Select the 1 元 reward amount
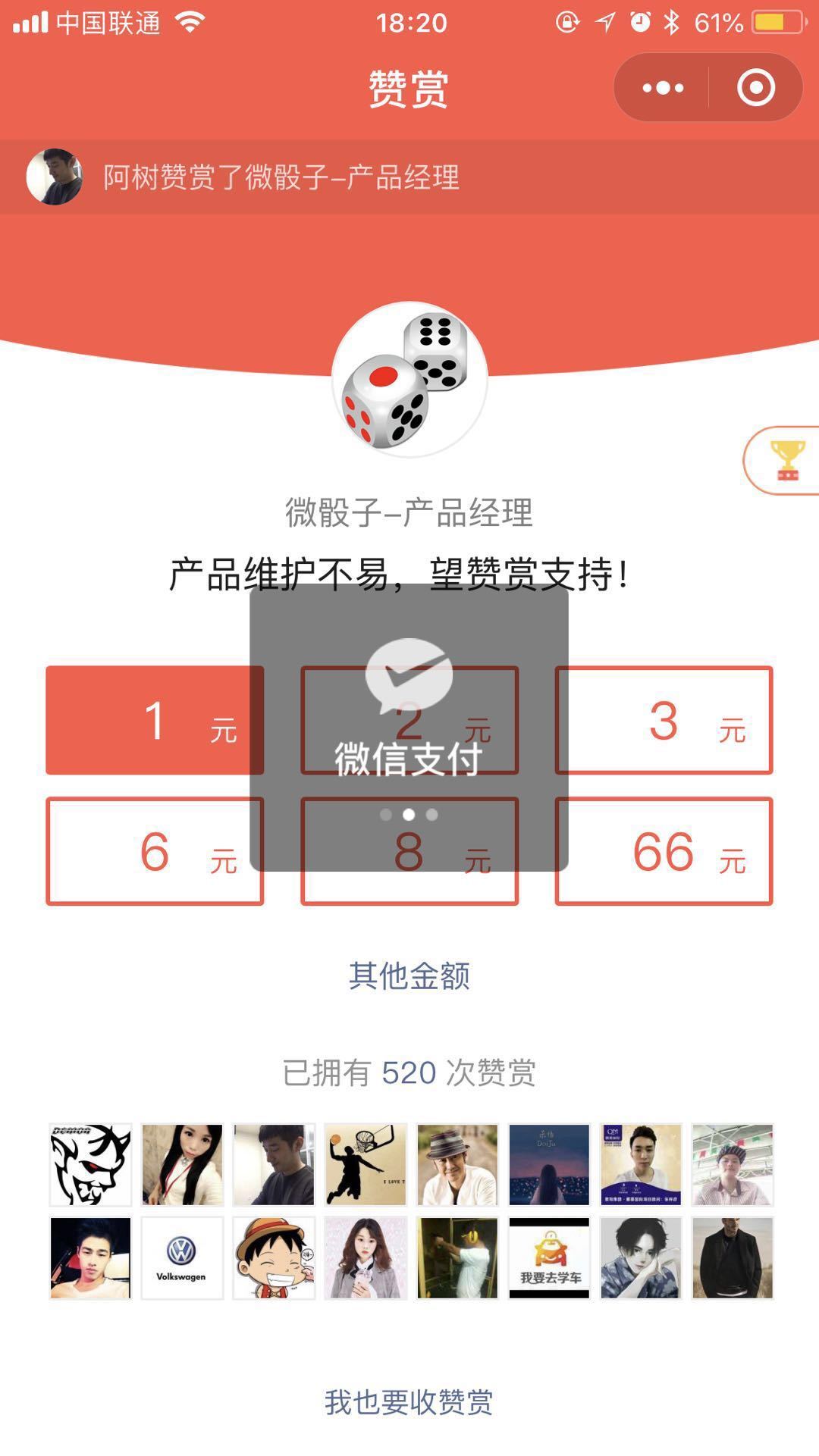 pyautogui.click(x=154, y=720)
